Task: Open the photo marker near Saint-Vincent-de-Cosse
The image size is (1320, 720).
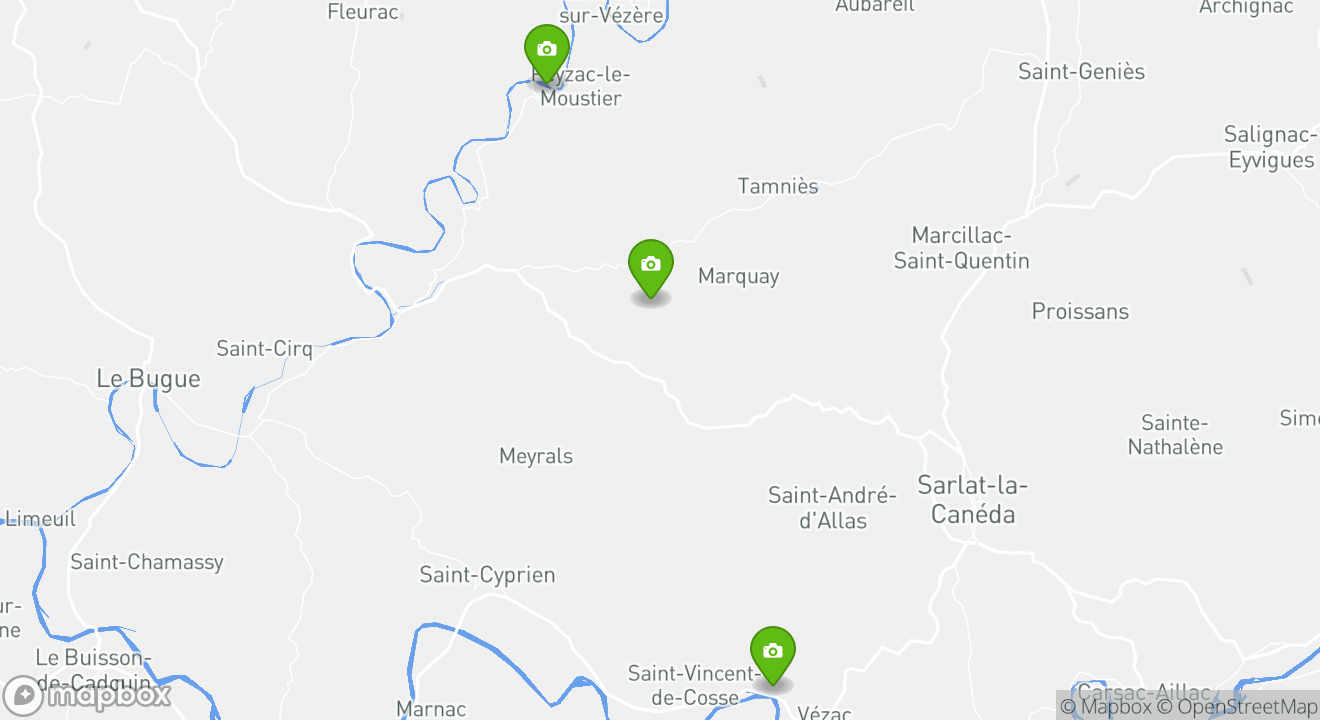Action: pos(772,653)
